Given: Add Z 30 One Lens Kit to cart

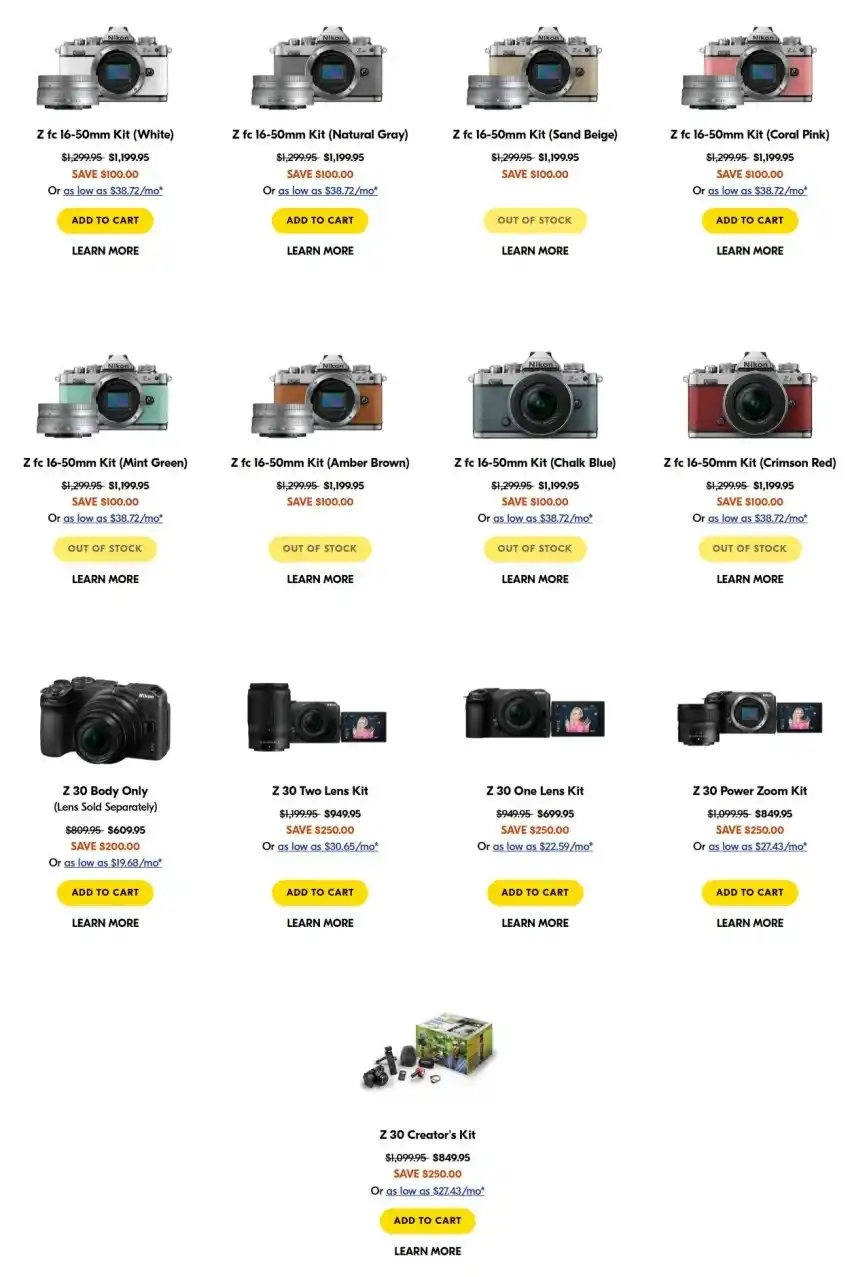Looking at the screenshot, I should pos(535,892).
